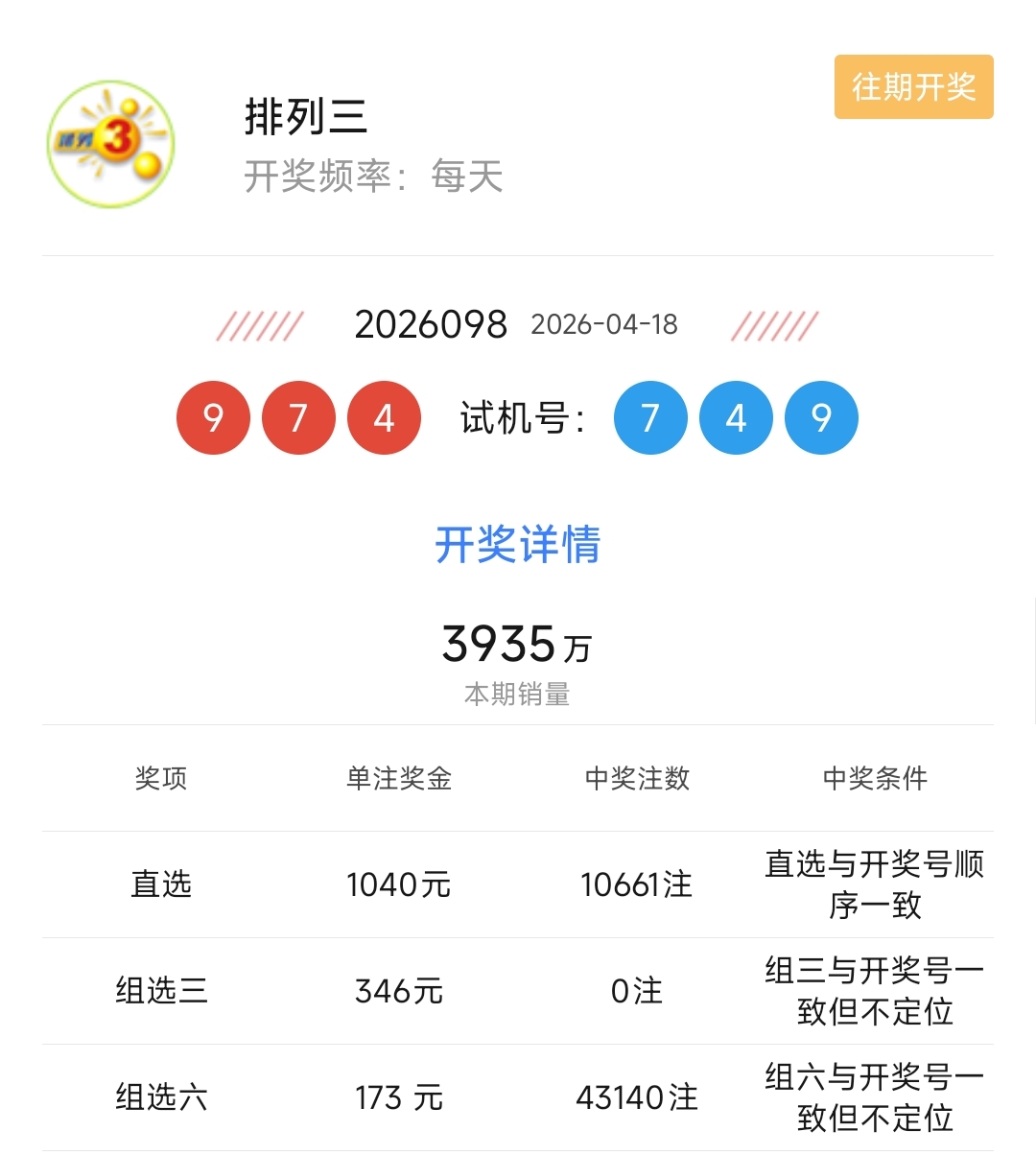Select the red ball showing 4
This screenshot has height=1155, width=1036.
click(383, 417)
